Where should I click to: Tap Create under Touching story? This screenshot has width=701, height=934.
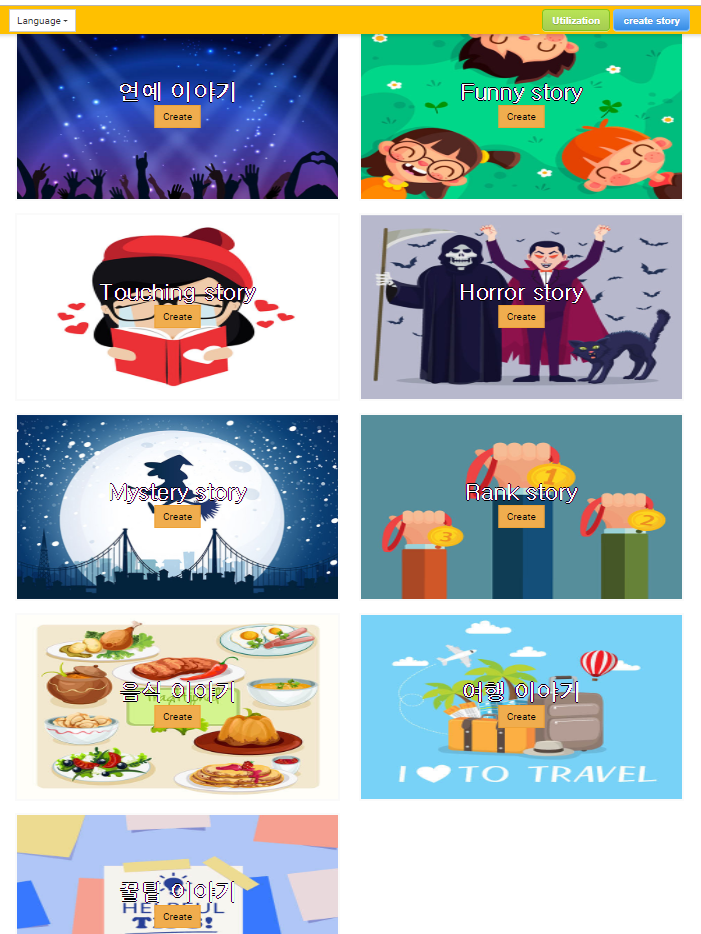tap(177, 317)
